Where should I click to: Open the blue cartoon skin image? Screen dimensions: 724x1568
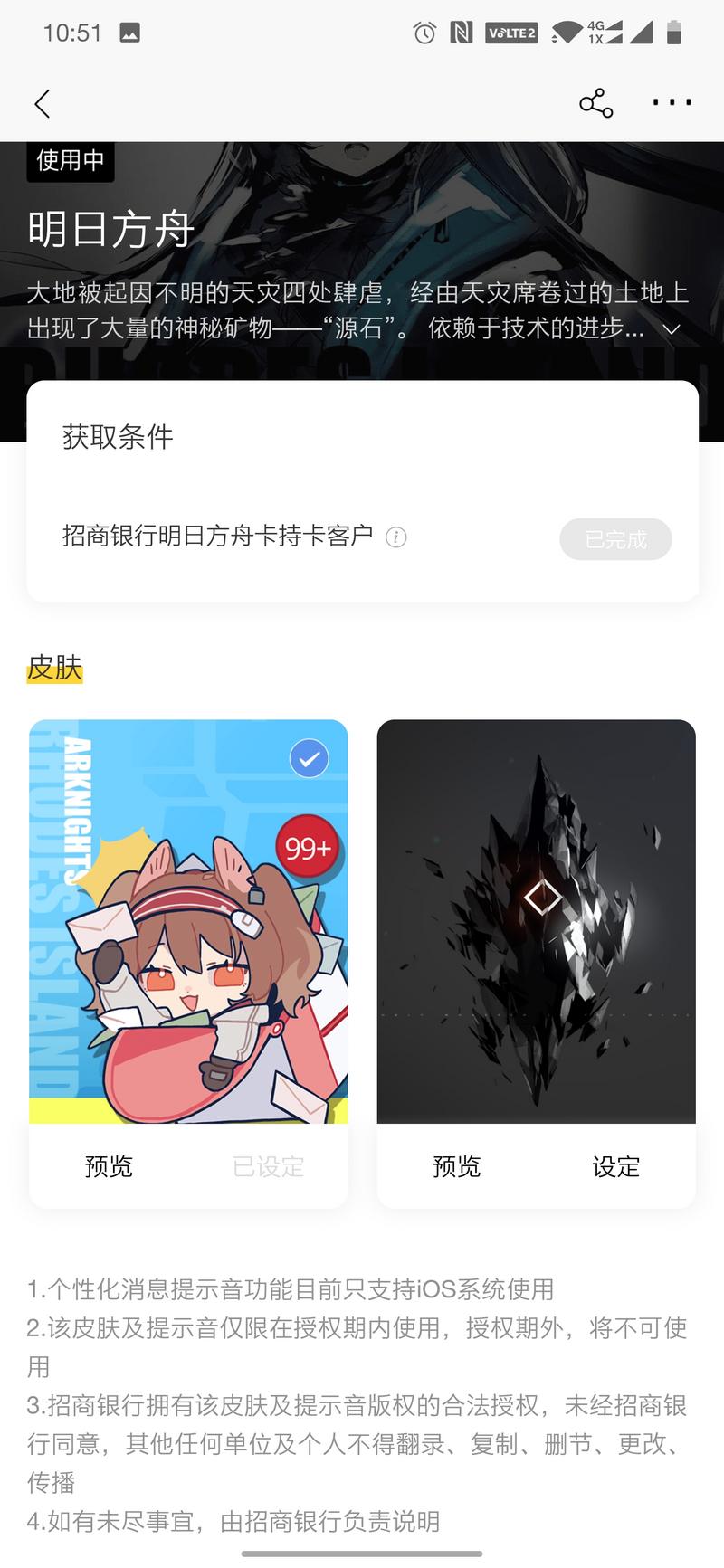pyautogui.click(x=188, y=921)
